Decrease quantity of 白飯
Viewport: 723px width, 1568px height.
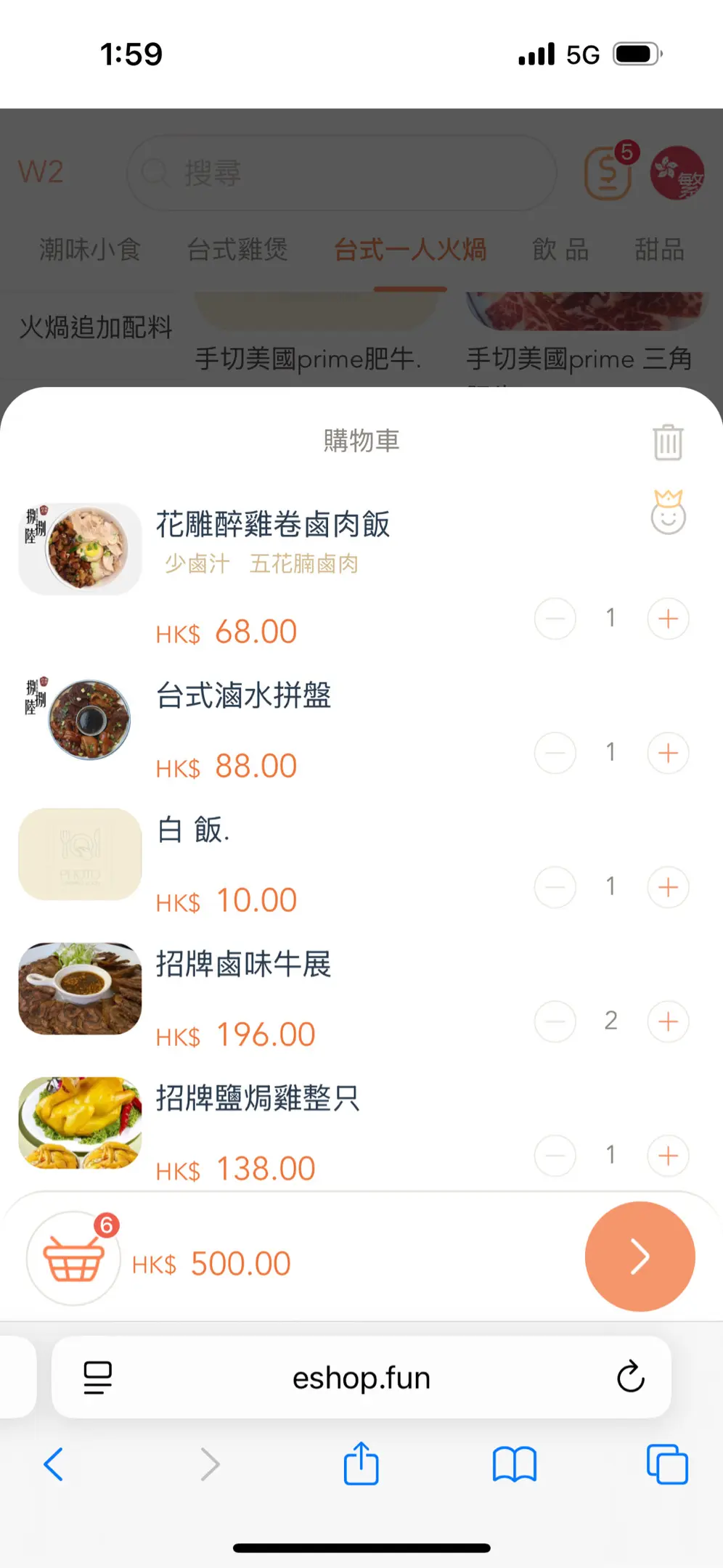click(555, 887)
